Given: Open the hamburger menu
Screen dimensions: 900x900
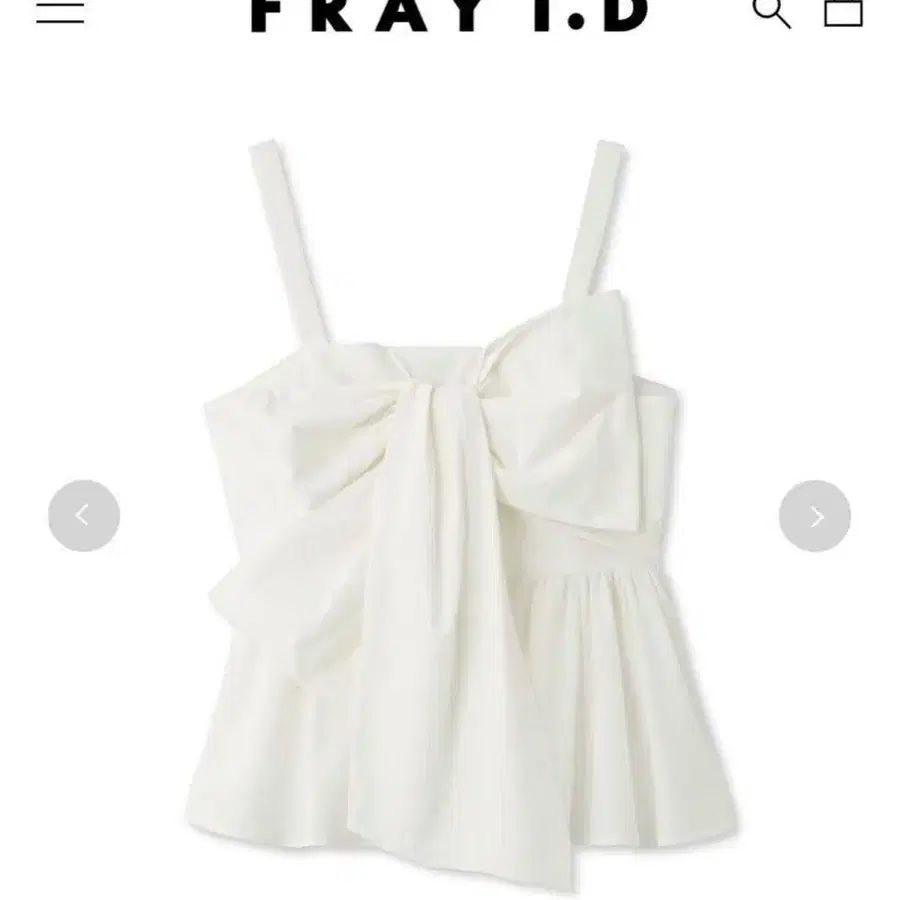Looking at the screenshot, I should click(x=60, y=13).
